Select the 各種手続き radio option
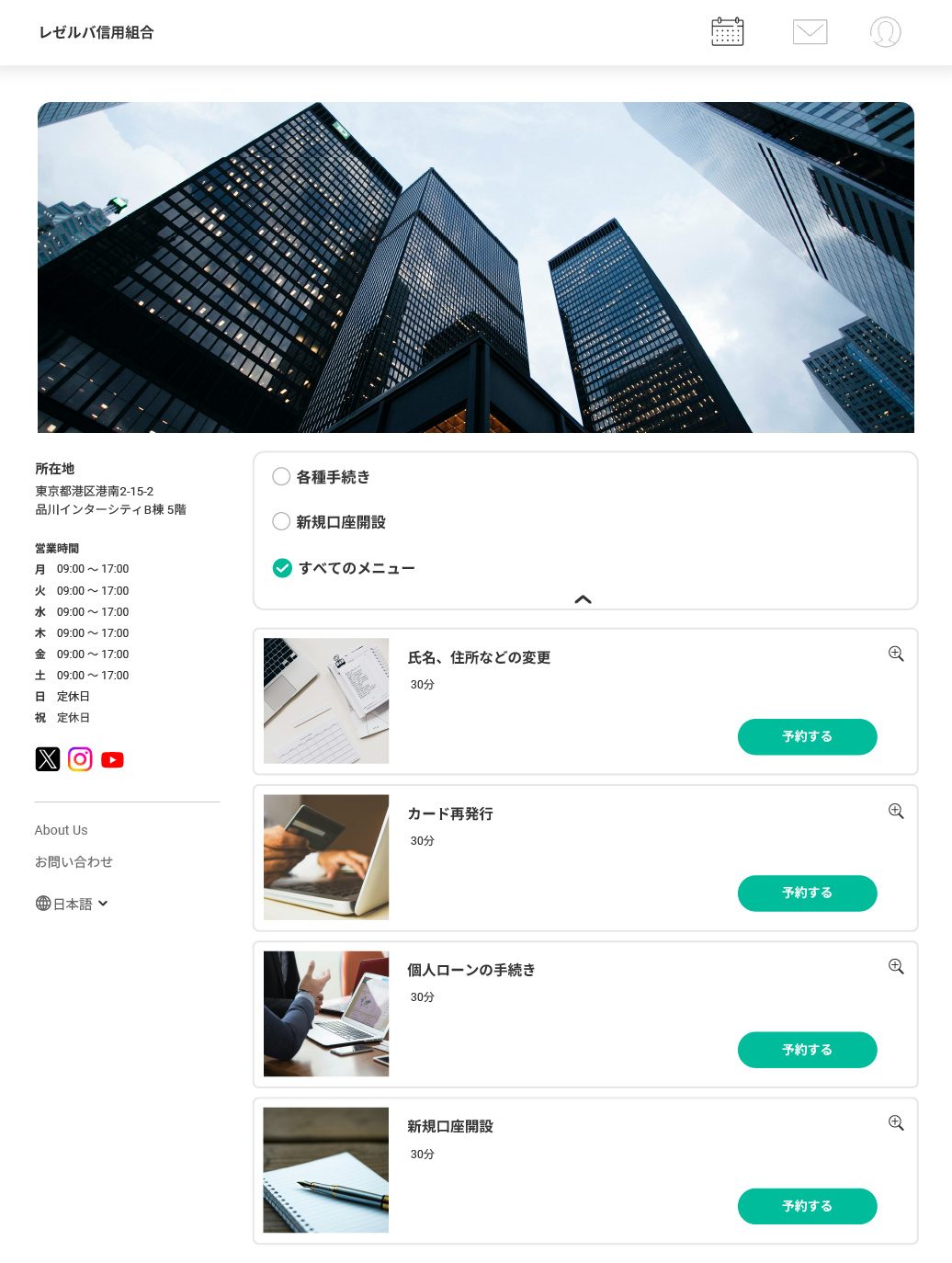This screenshot has height=1263, width=952. 282,476
